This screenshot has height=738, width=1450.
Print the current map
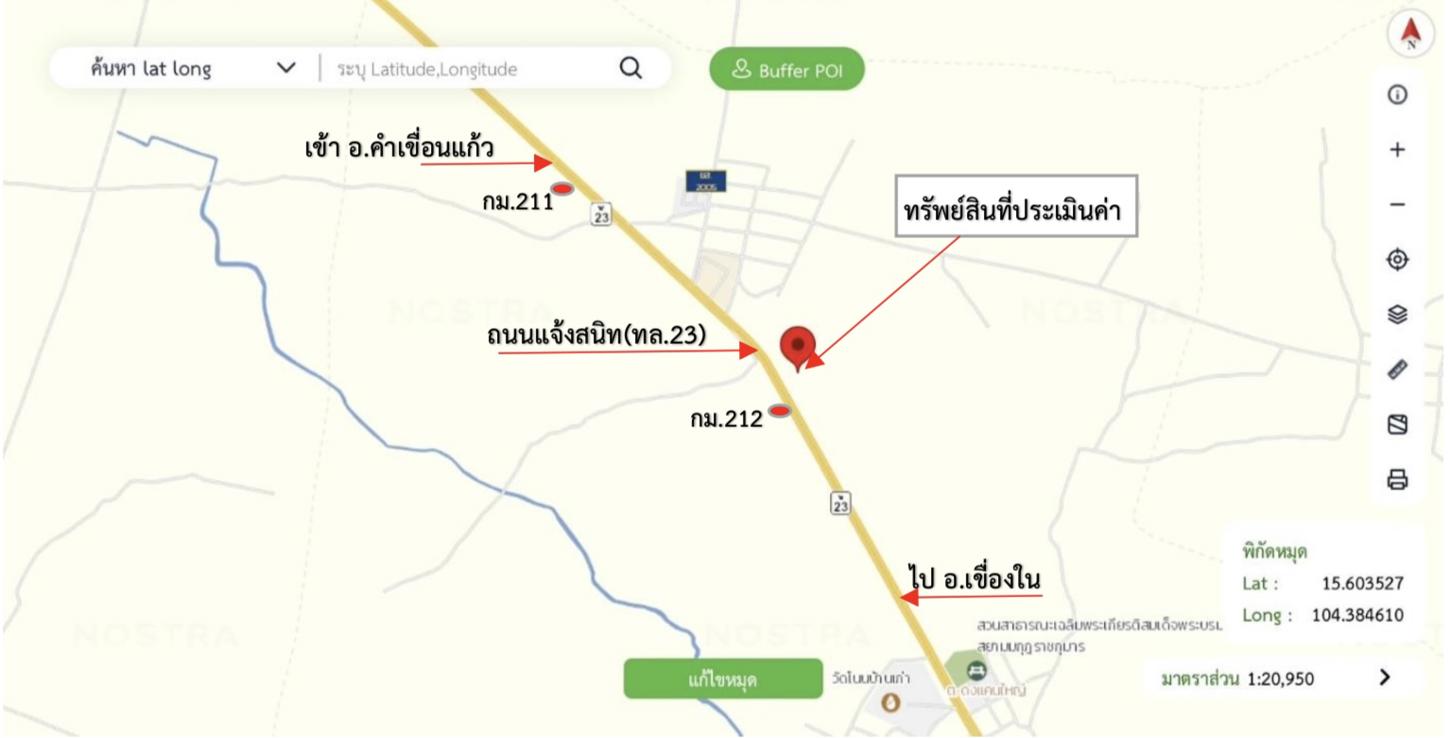point(1397,480)
